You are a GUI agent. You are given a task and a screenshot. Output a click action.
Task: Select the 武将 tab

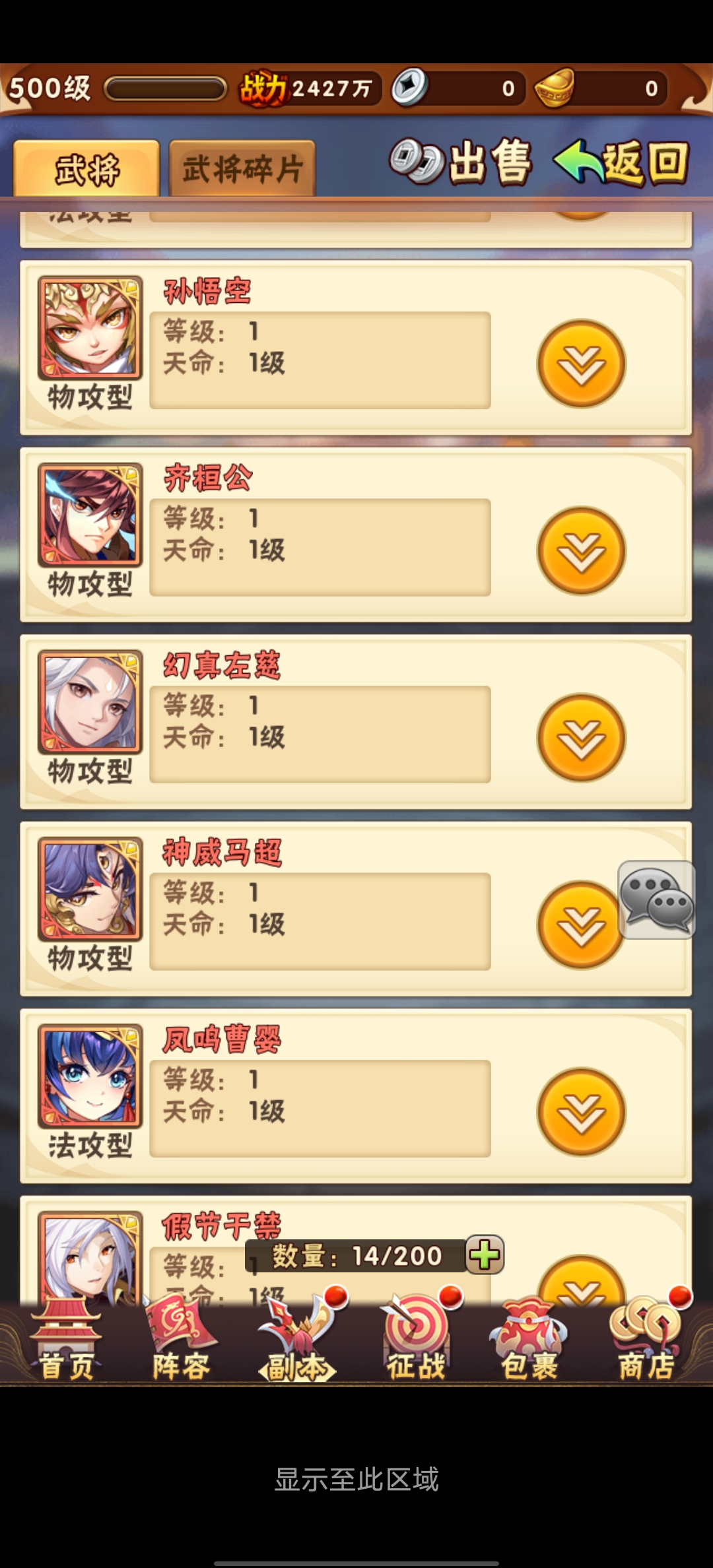tap(86, 169)
